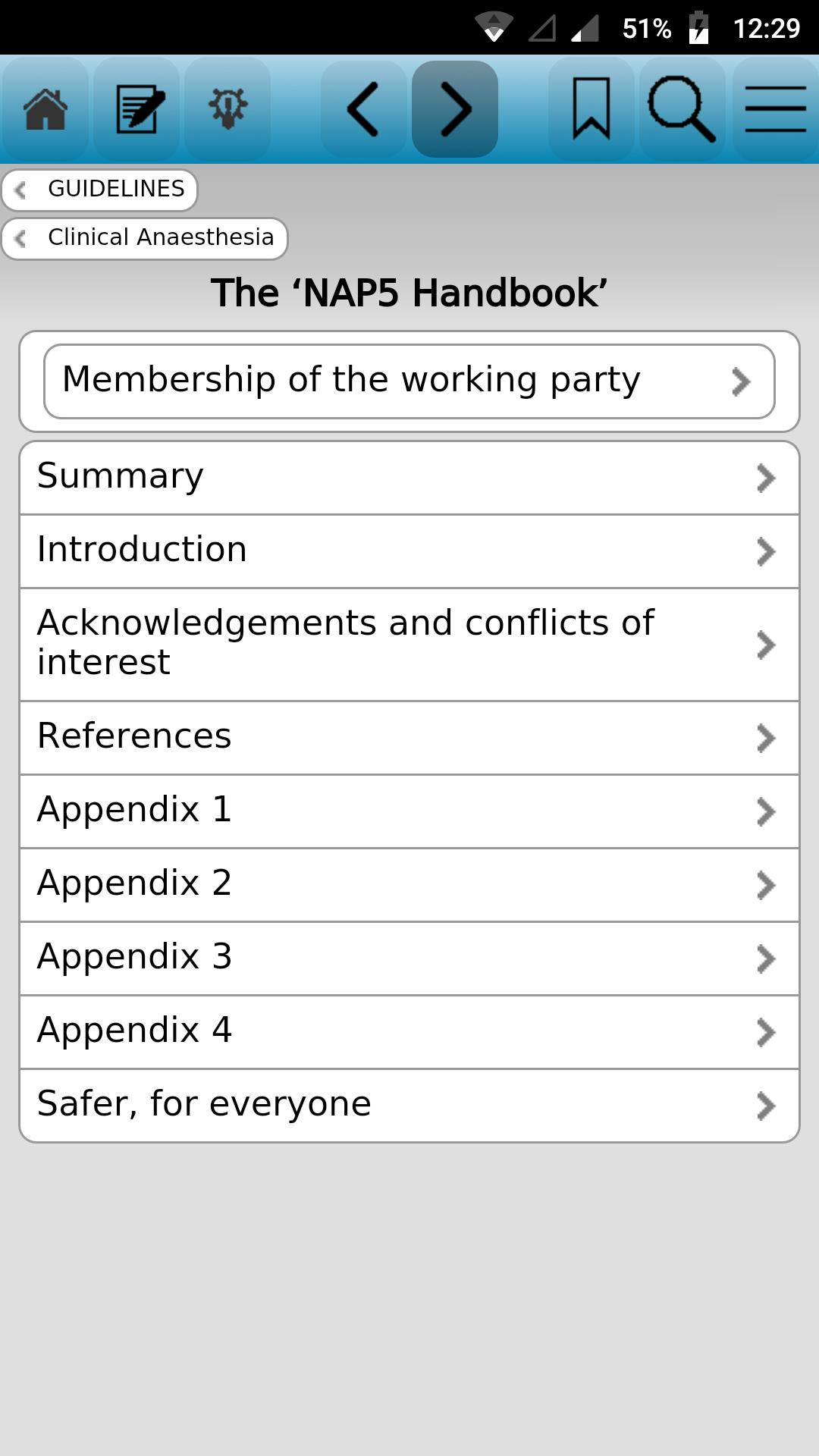
Task: Select Appendix 4 from the list
Action: tap(409, 1031)
